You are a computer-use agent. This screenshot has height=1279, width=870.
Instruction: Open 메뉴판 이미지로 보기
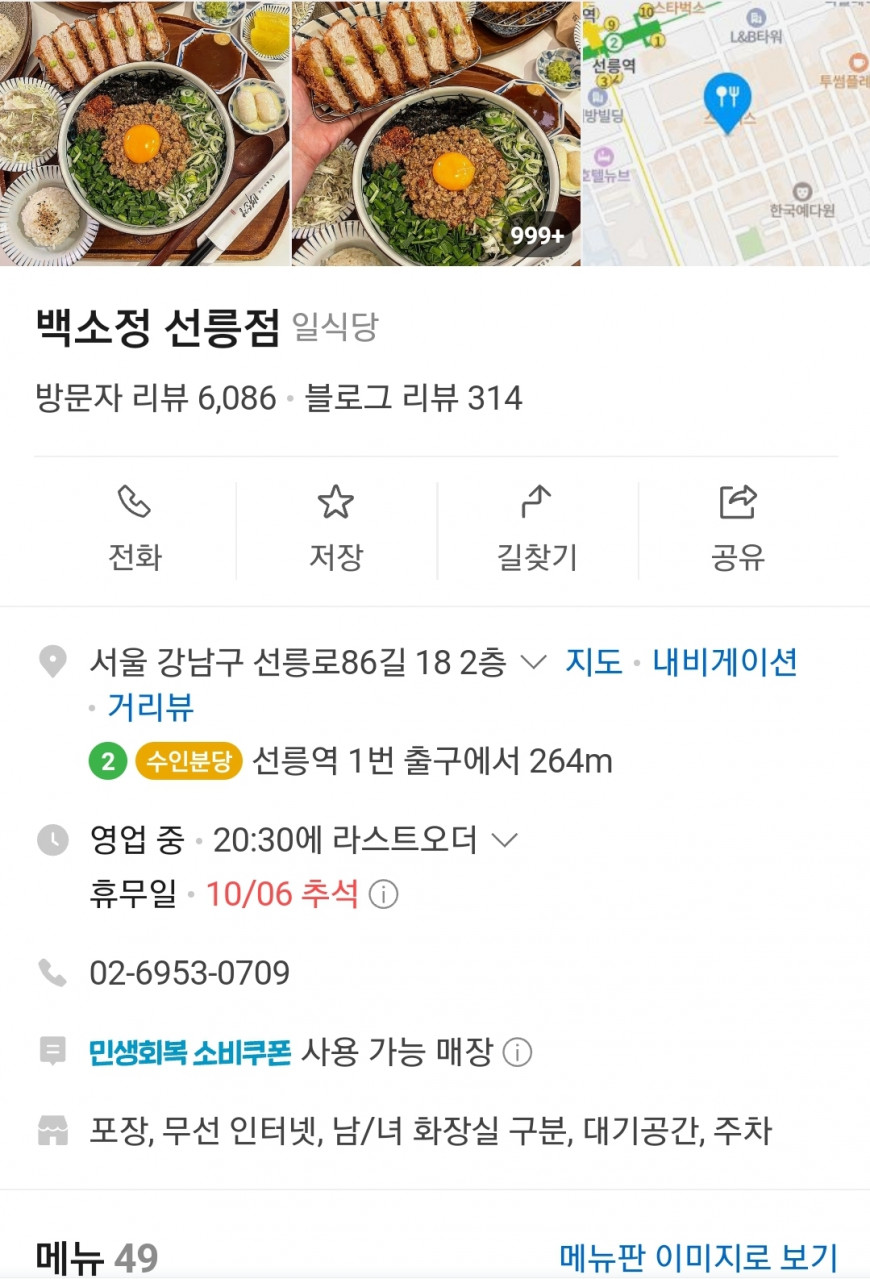698,1257
